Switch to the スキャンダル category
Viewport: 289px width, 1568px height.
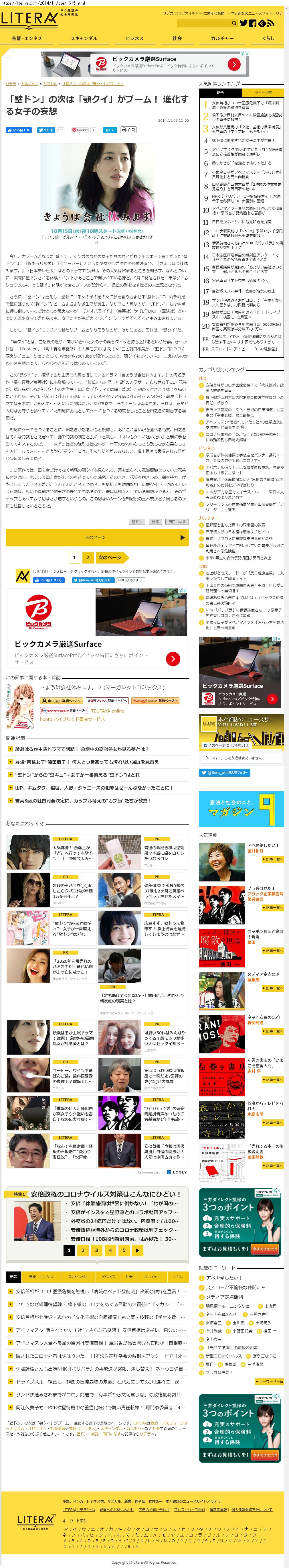coord(83,38)
